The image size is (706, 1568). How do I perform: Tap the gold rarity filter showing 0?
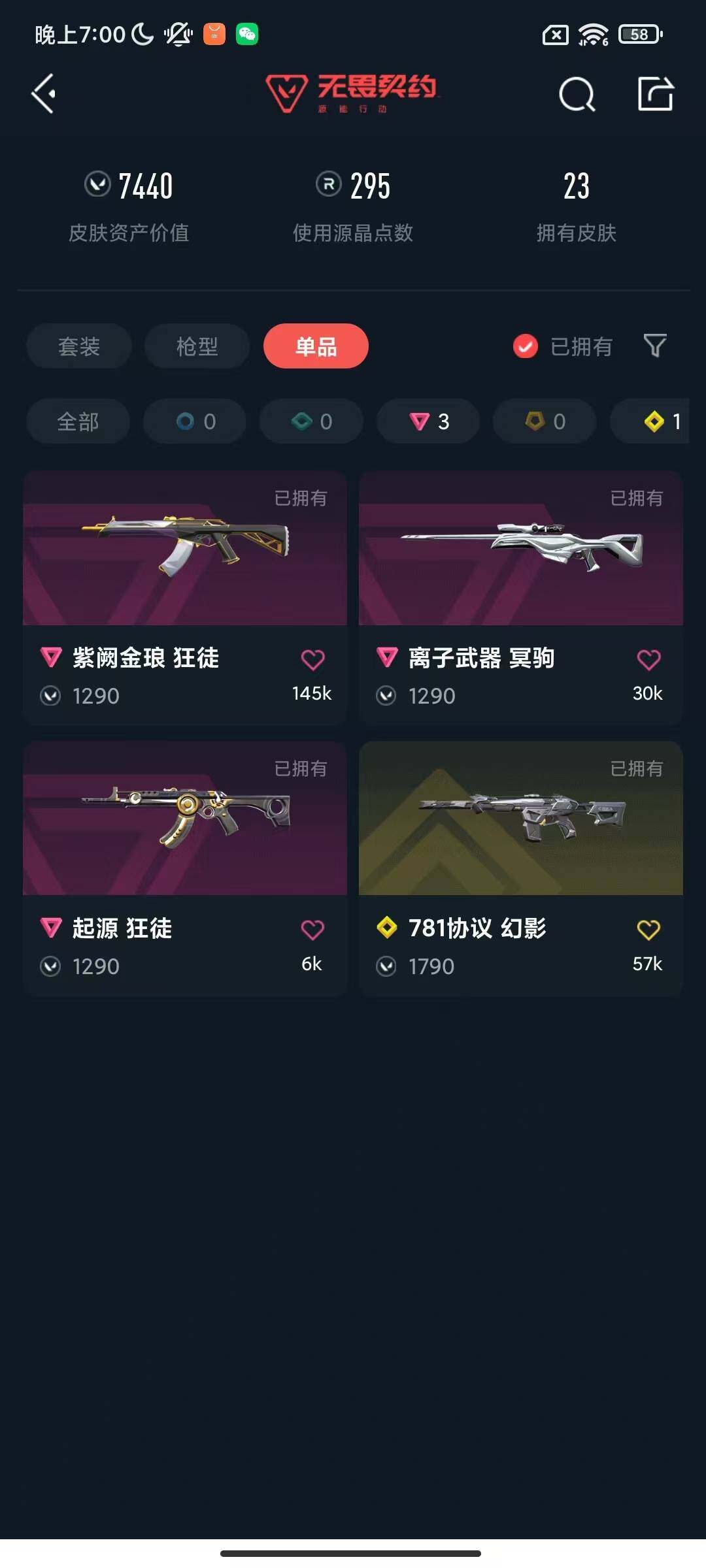coord(544,421)
